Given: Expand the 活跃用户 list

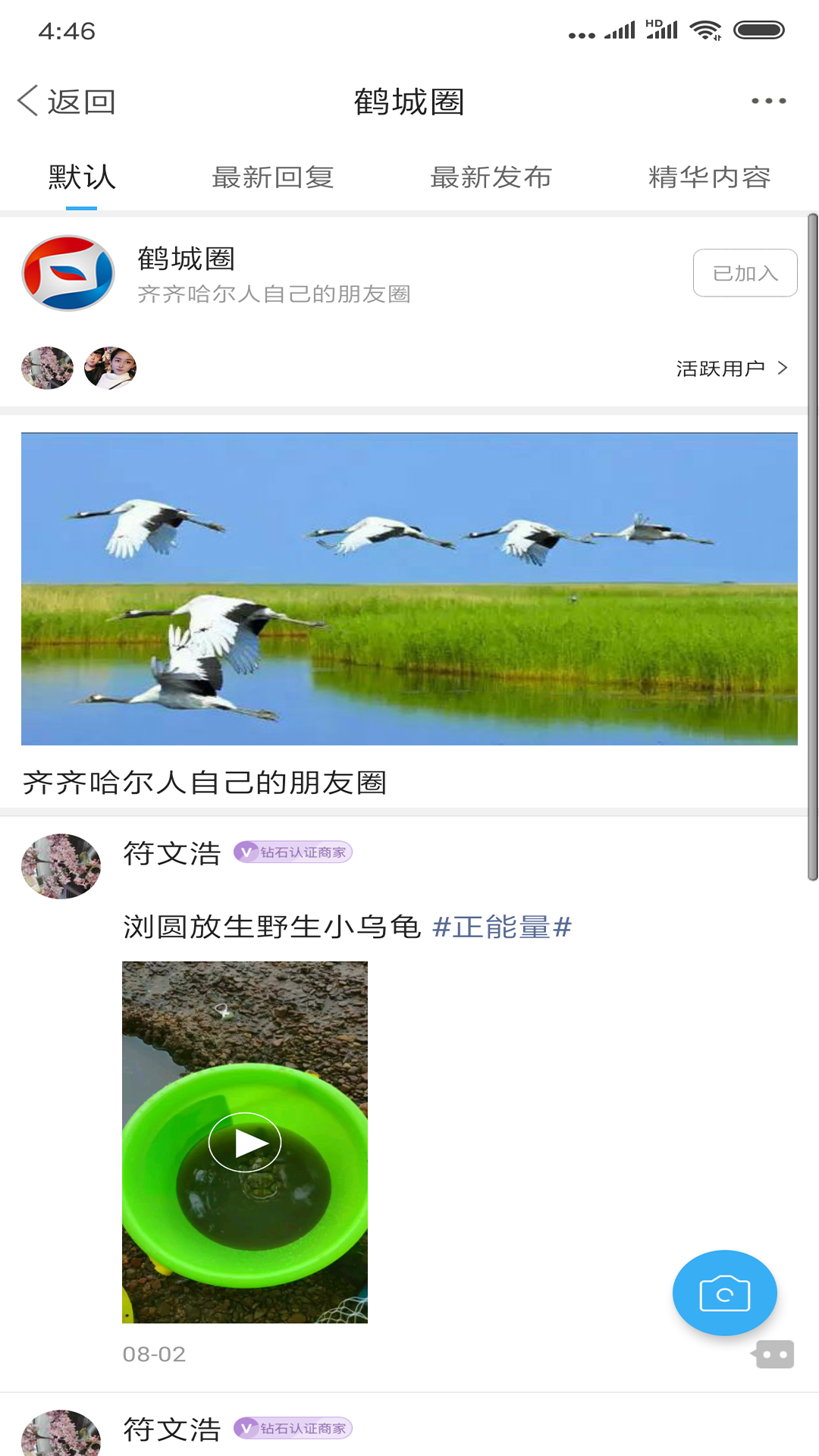Looking at the screenshot, I should pyautogui.click(x=720, y=368).
